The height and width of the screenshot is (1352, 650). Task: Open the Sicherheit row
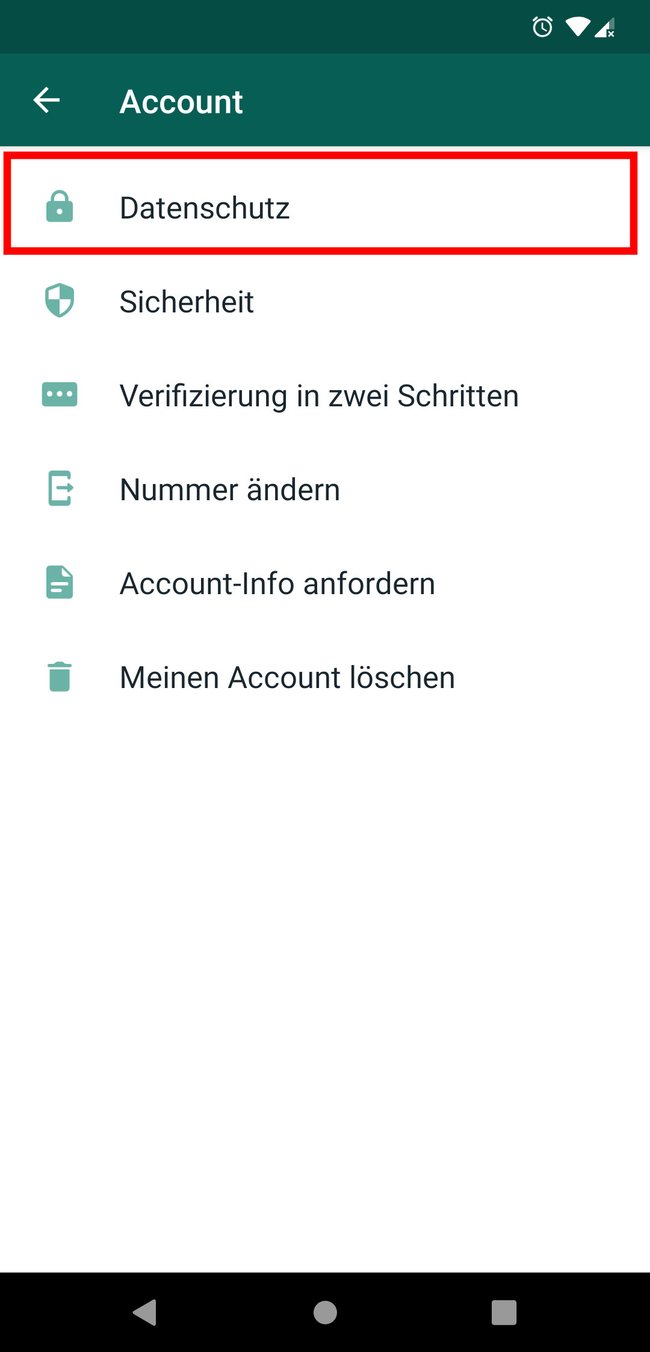tap(325, 301)
